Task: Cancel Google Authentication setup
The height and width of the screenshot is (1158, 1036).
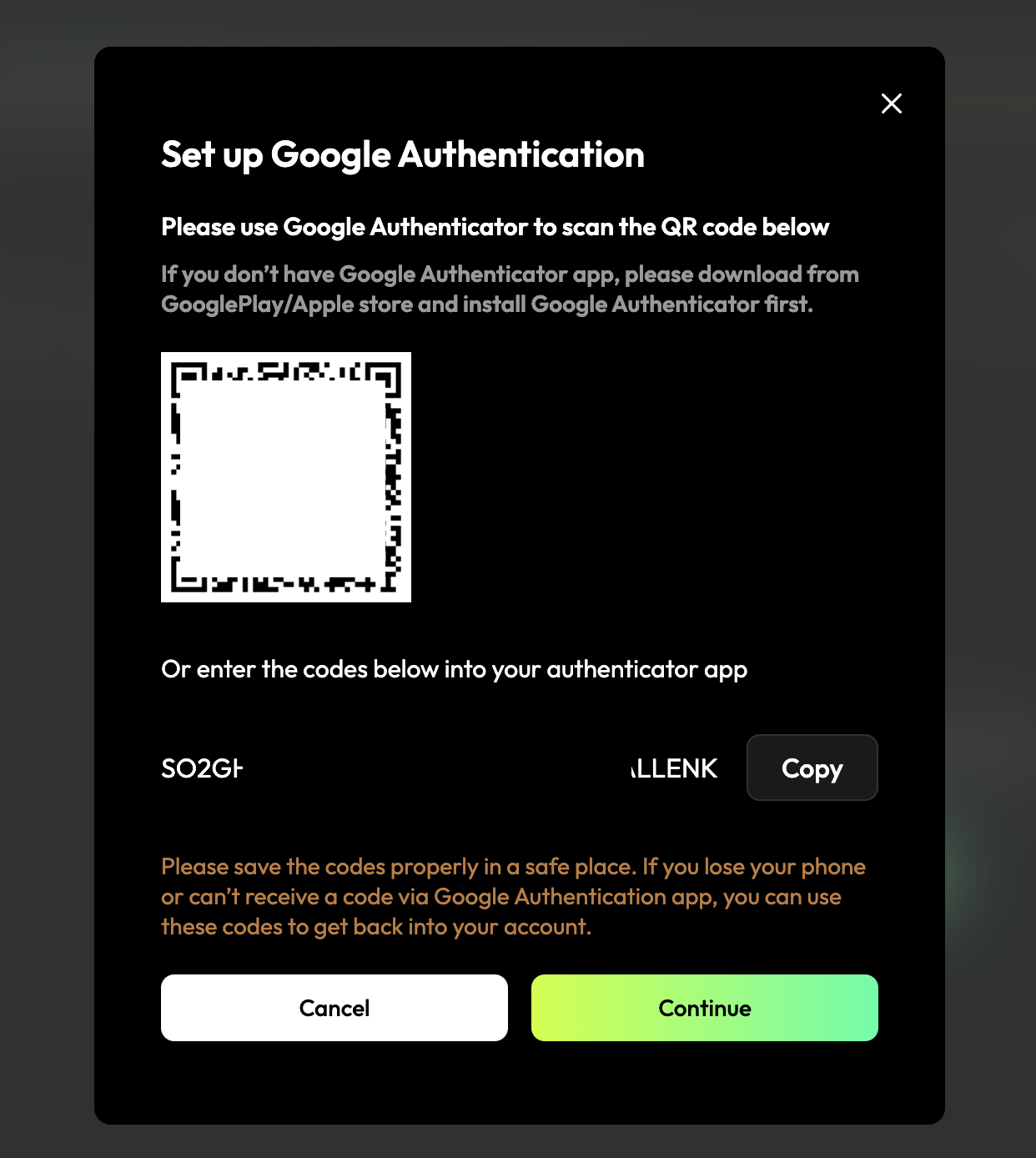Action: point(334,1008)
